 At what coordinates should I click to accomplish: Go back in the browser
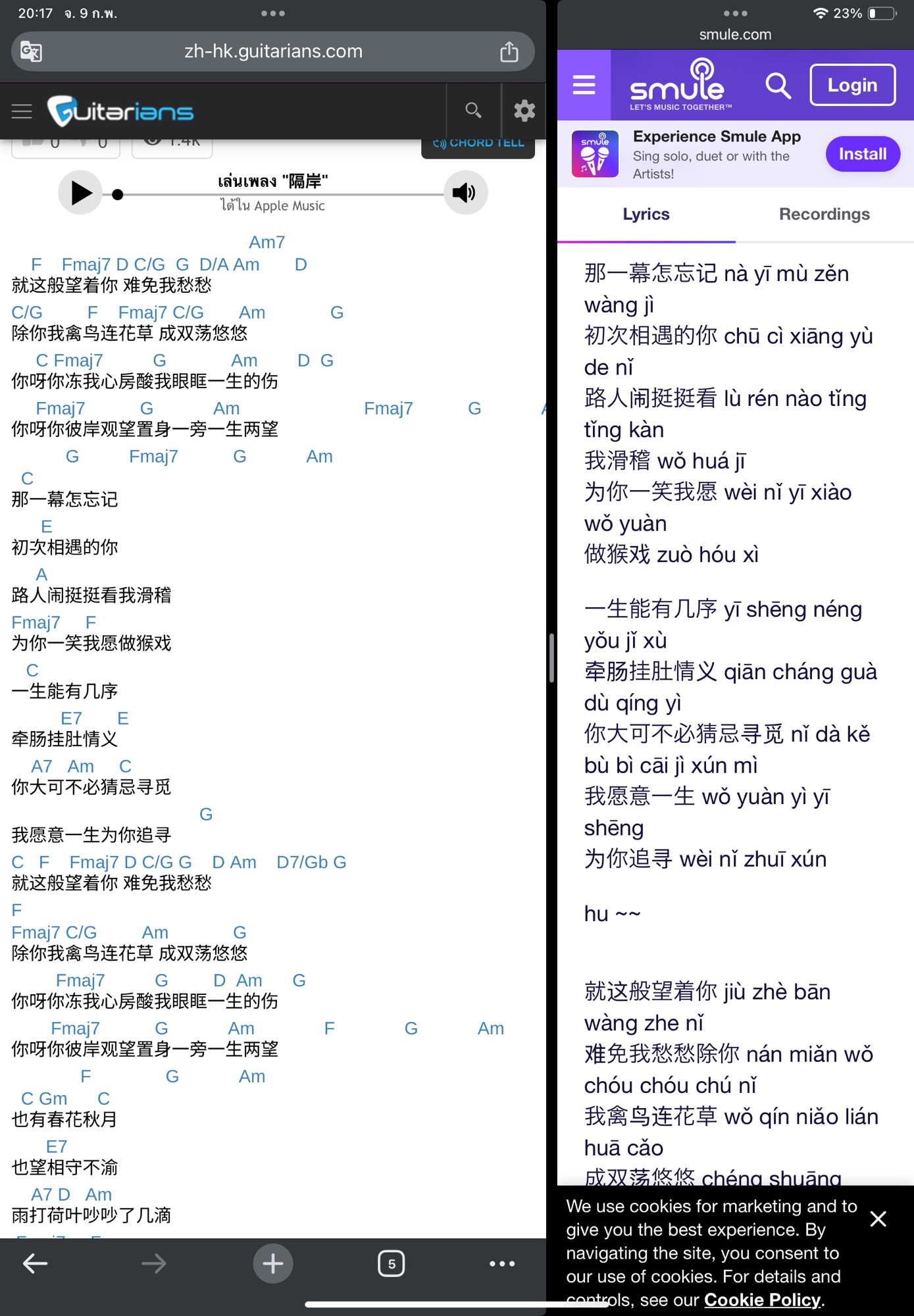pos(35,1263)
